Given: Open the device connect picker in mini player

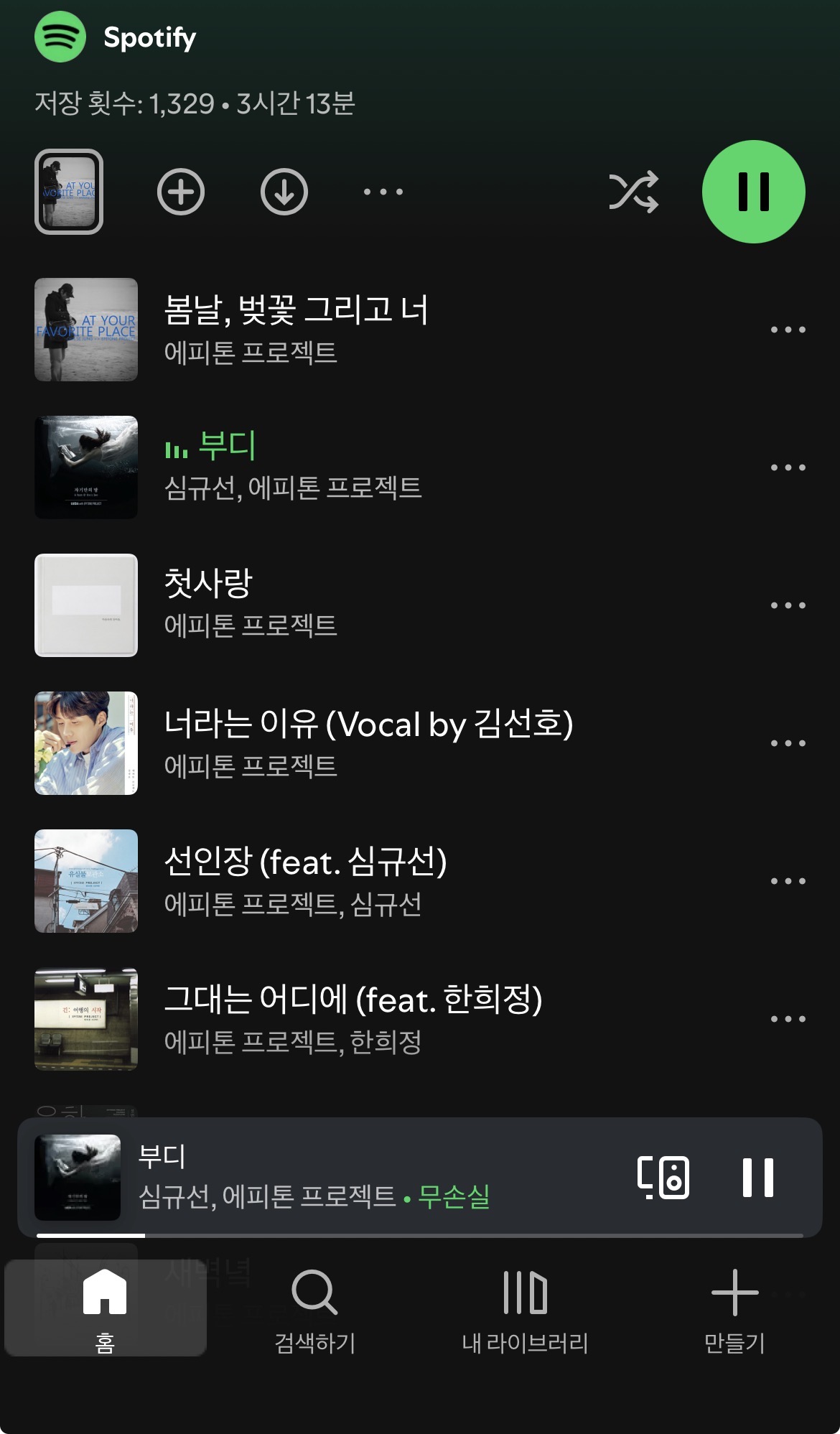Looking at the screenshot, I should pyautogui.click(x=663, y=1178).
